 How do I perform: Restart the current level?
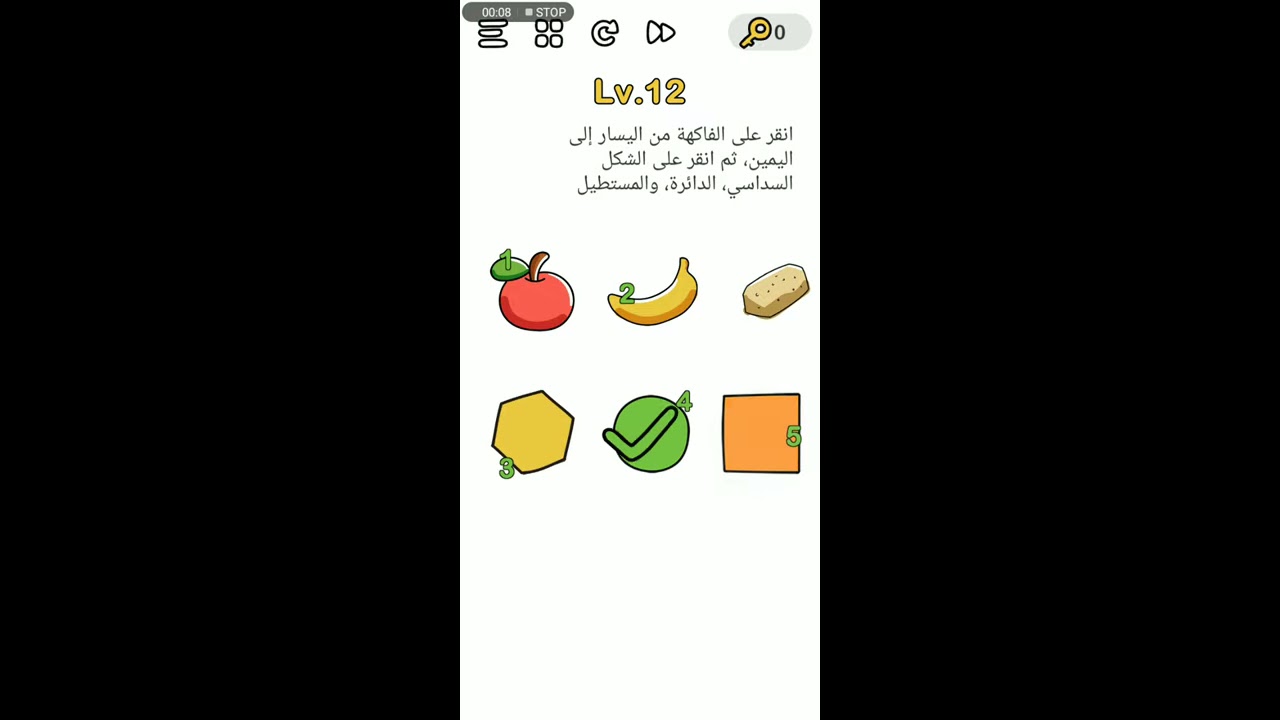pyautogui.click(x=604, y=34)
